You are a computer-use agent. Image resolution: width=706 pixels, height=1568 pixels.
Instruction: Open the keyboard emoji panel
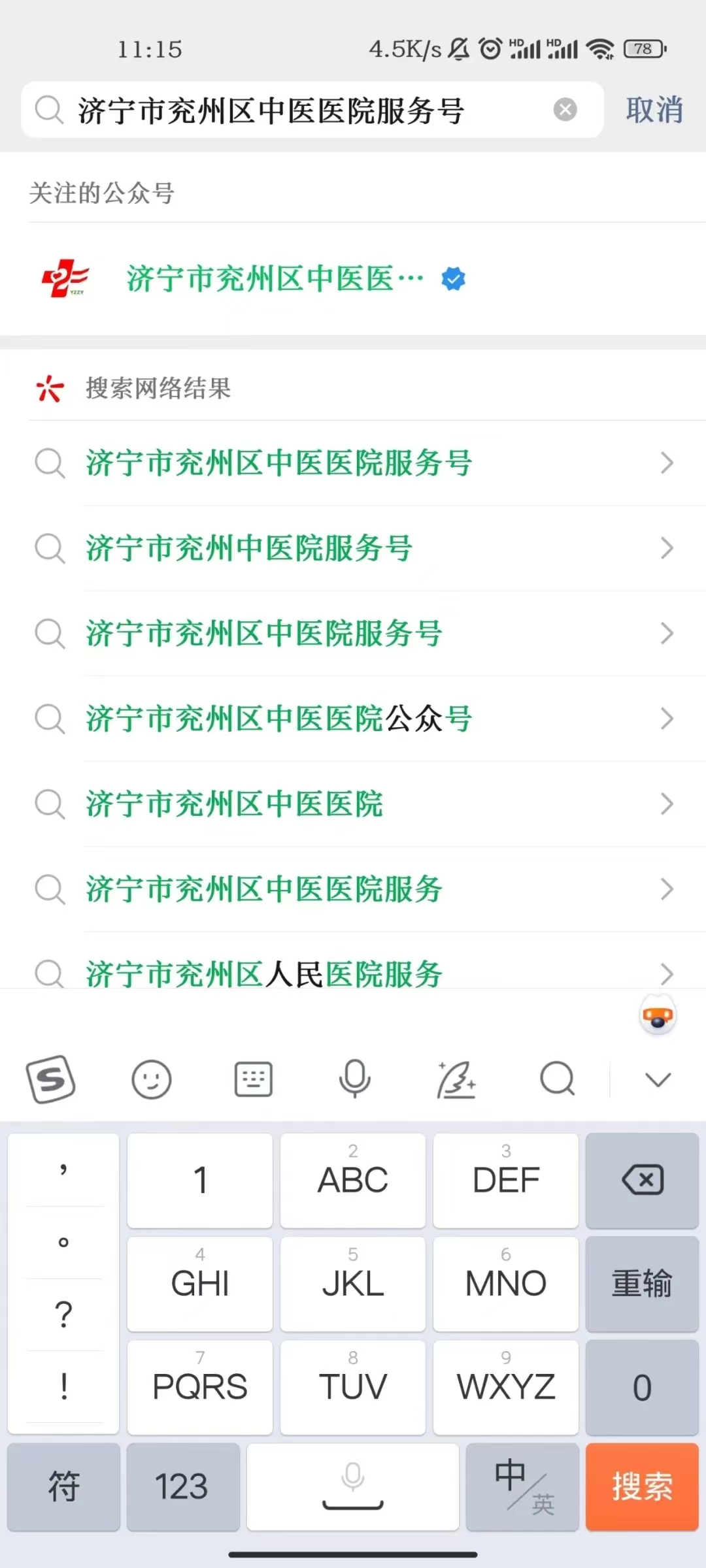[152, 1079]
